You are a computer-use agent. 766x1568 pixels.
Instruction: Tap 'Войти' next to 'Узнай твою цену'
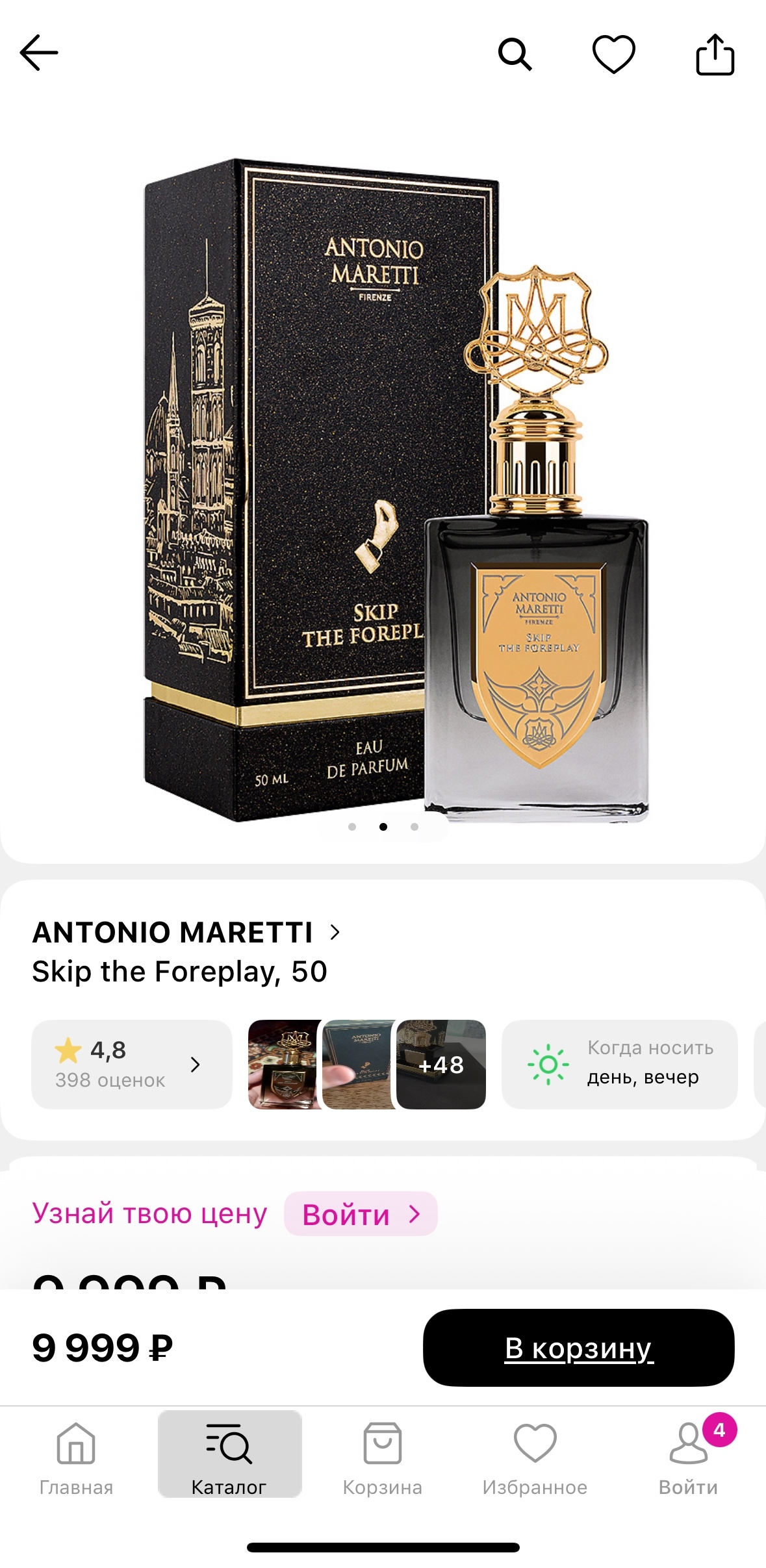(361, 1214)
